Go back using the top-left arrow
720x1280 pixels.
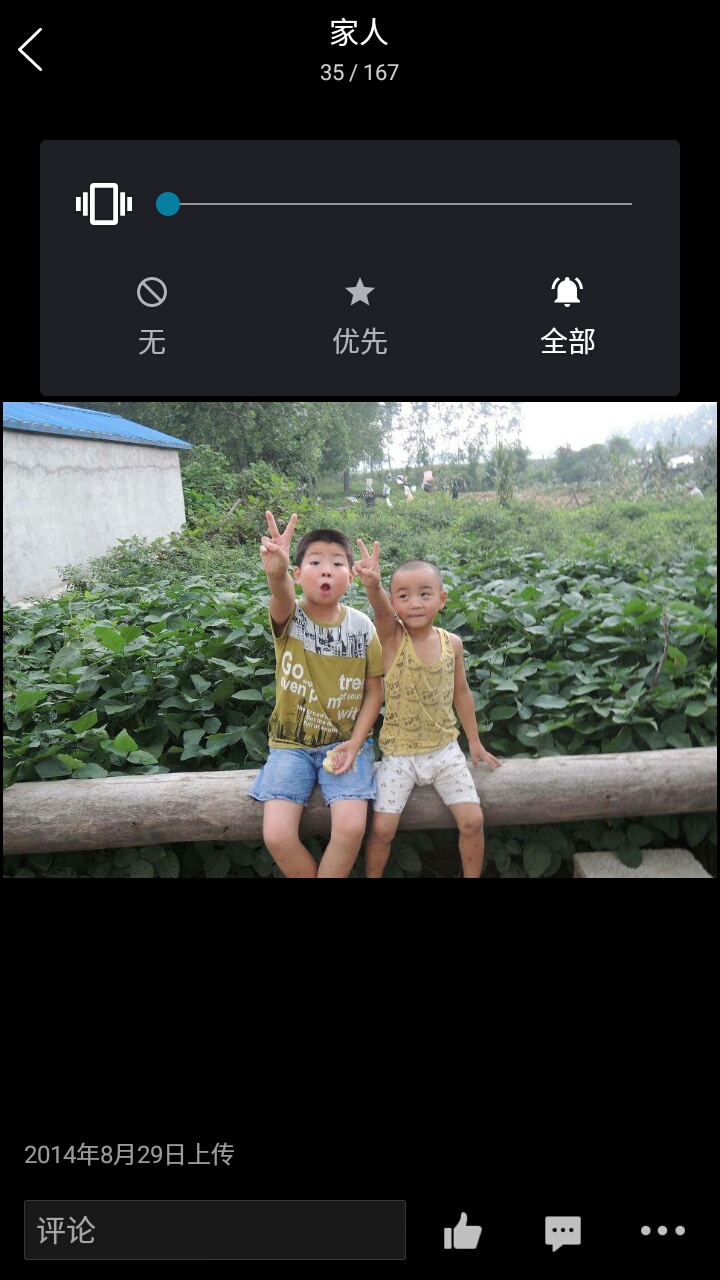click(x=31, y=49)
